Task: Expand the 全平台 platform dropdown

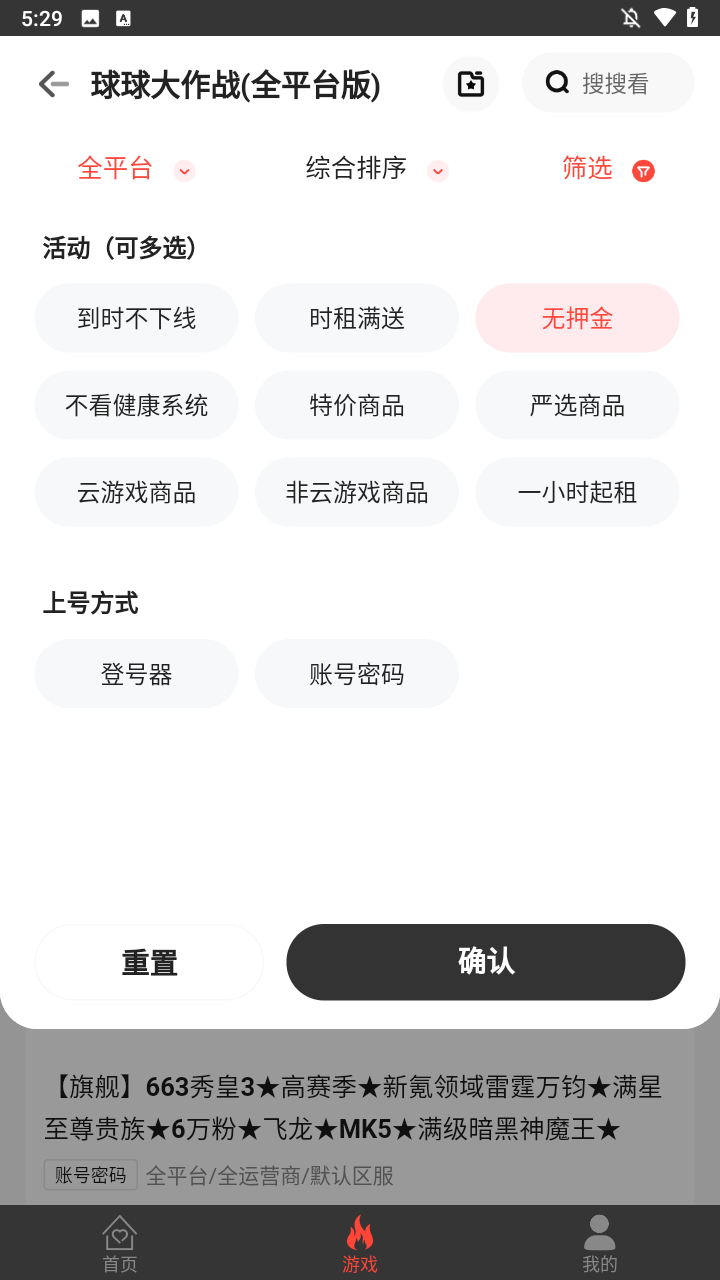Action: [135, 169]
